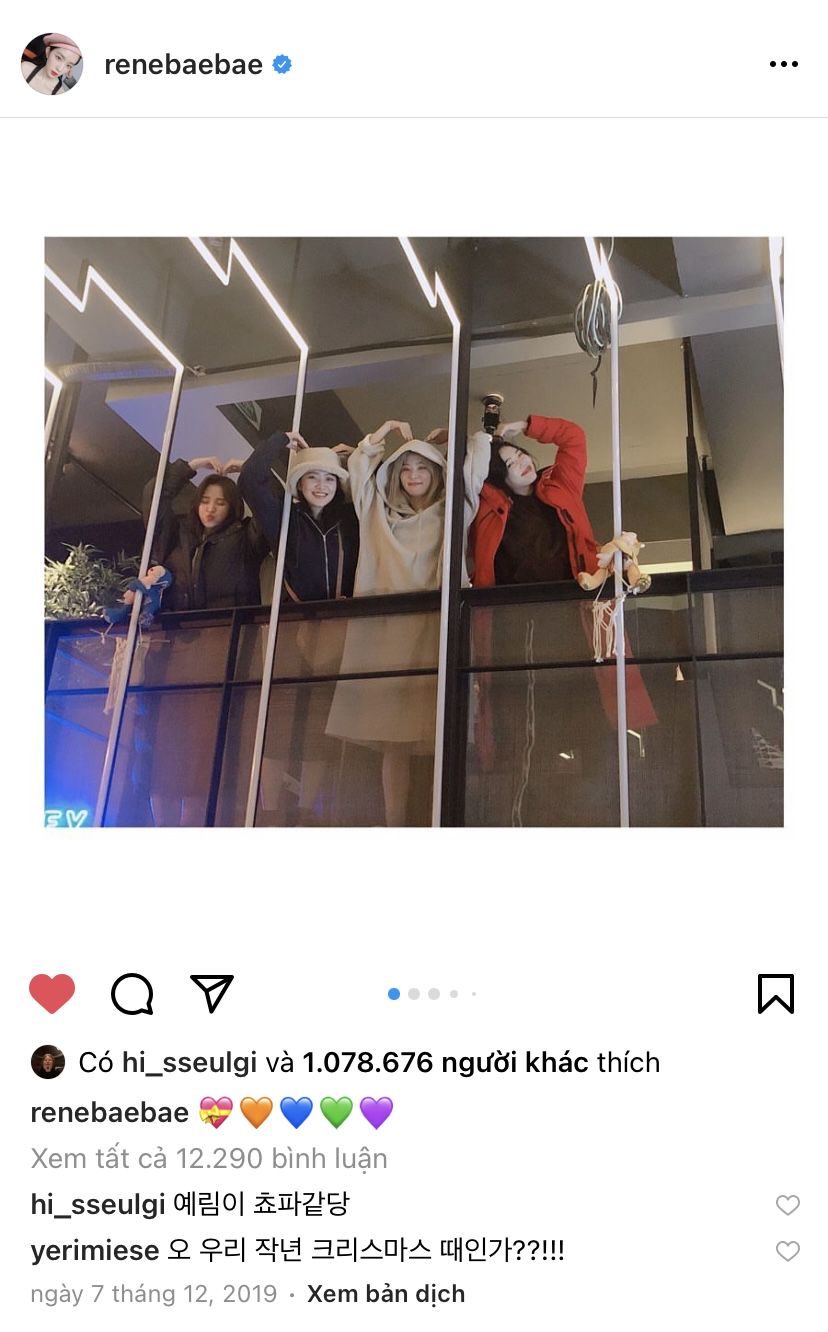Share the post via paper plane icon

pyautogui.click(x=211, y=994)
